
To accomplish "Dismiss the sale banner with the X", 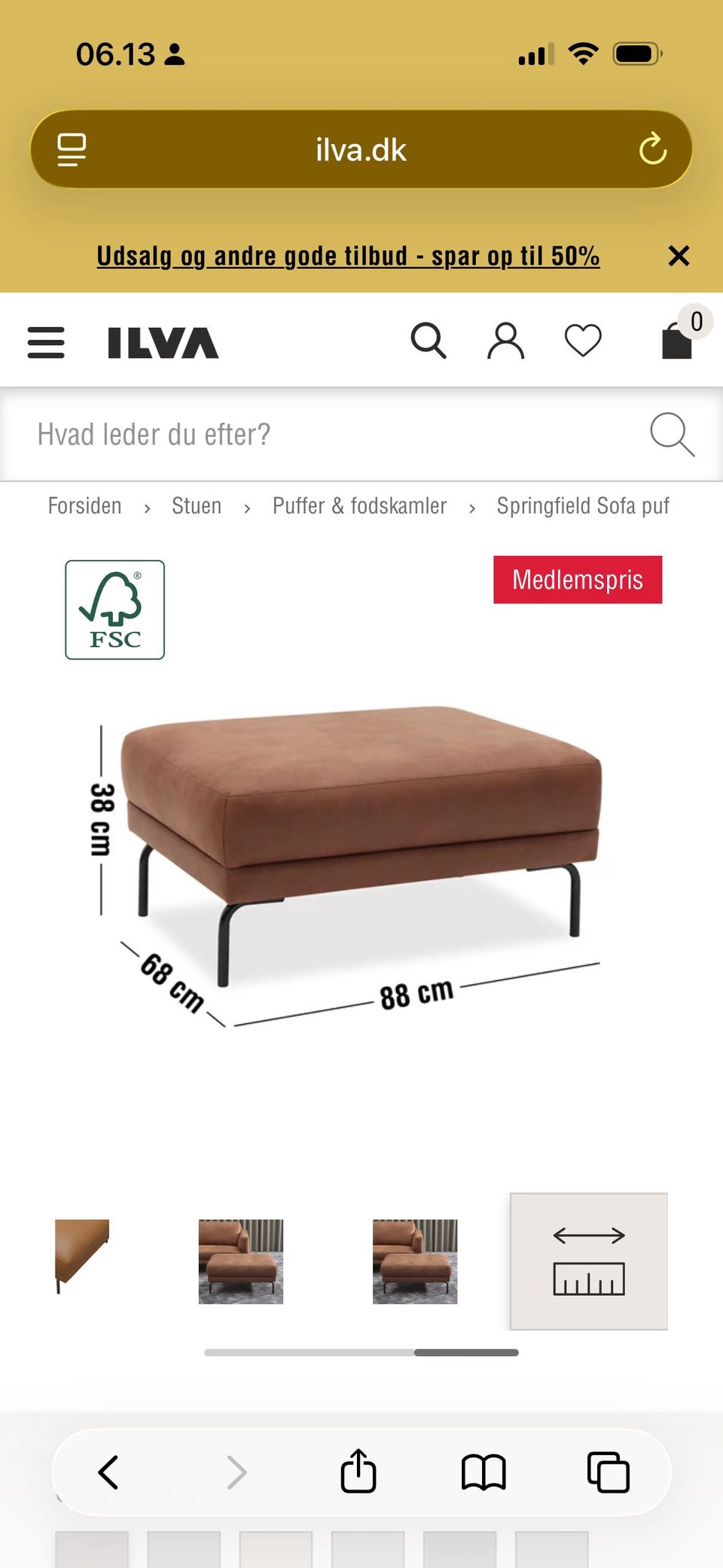I will pyautogui.click(x=679, y=255).
